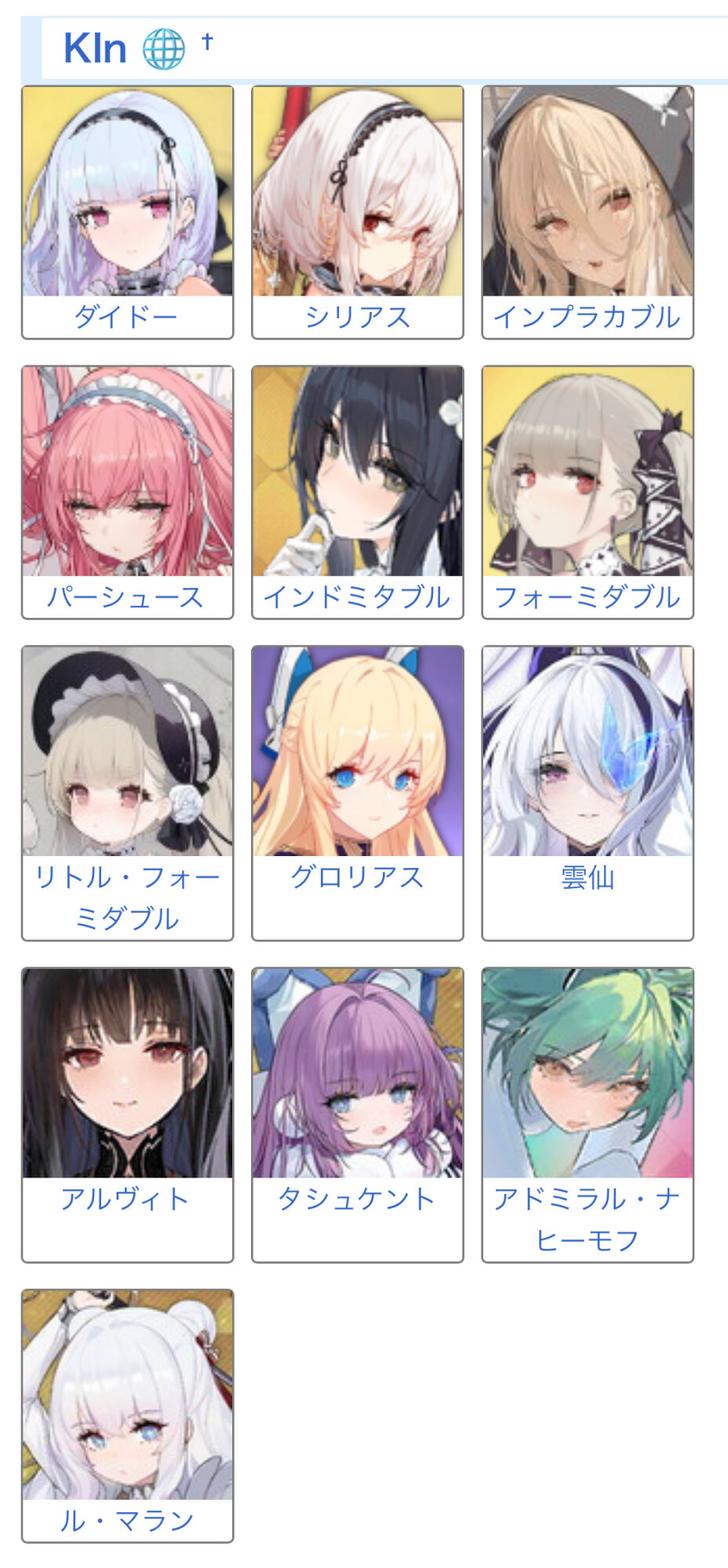Open the ダイドー character card
This screenshot has height=1568, width=728.
point(127,212)
